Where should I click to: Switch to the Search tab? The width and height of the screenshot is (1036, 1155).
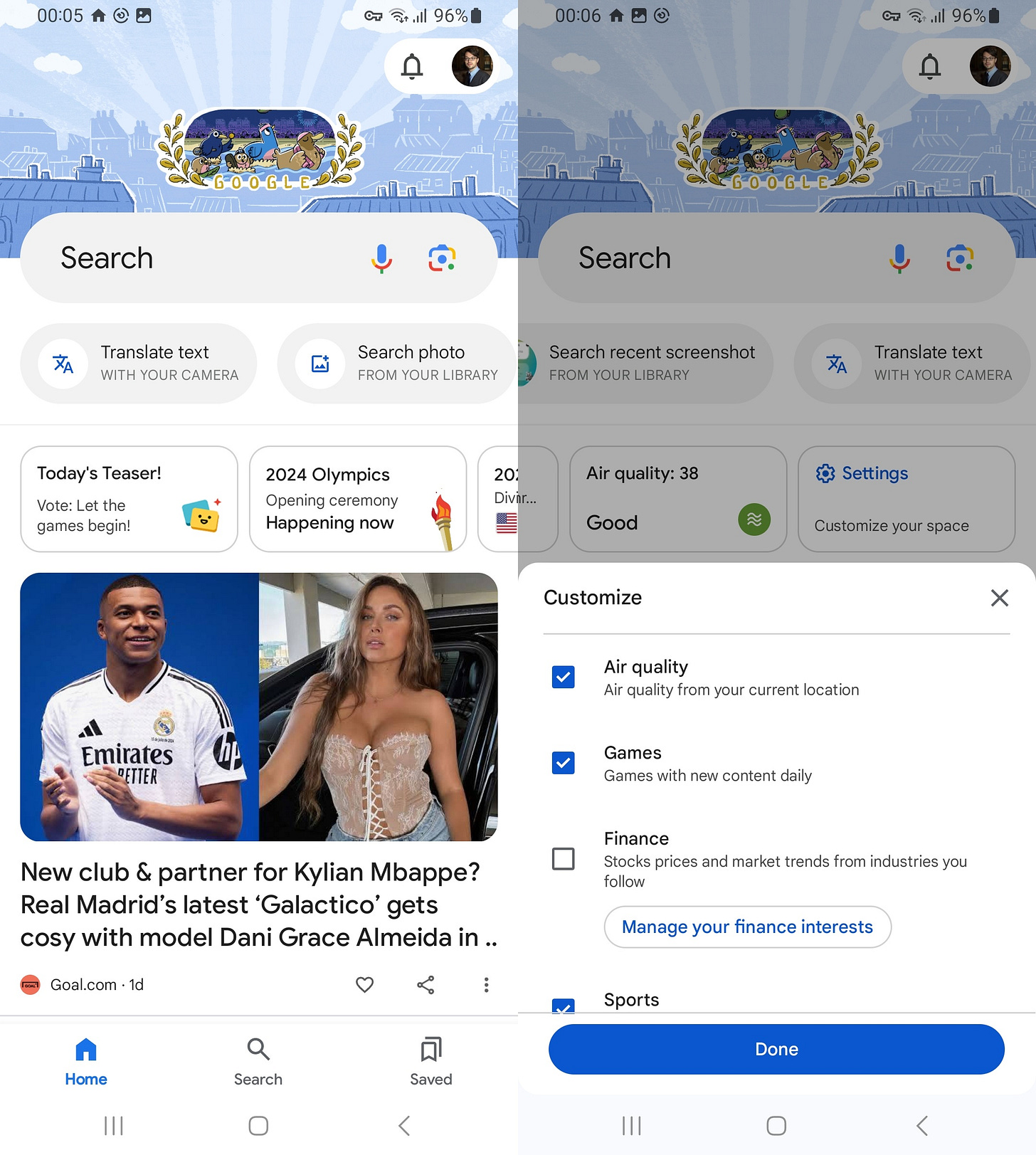(x=258, y=1062)
